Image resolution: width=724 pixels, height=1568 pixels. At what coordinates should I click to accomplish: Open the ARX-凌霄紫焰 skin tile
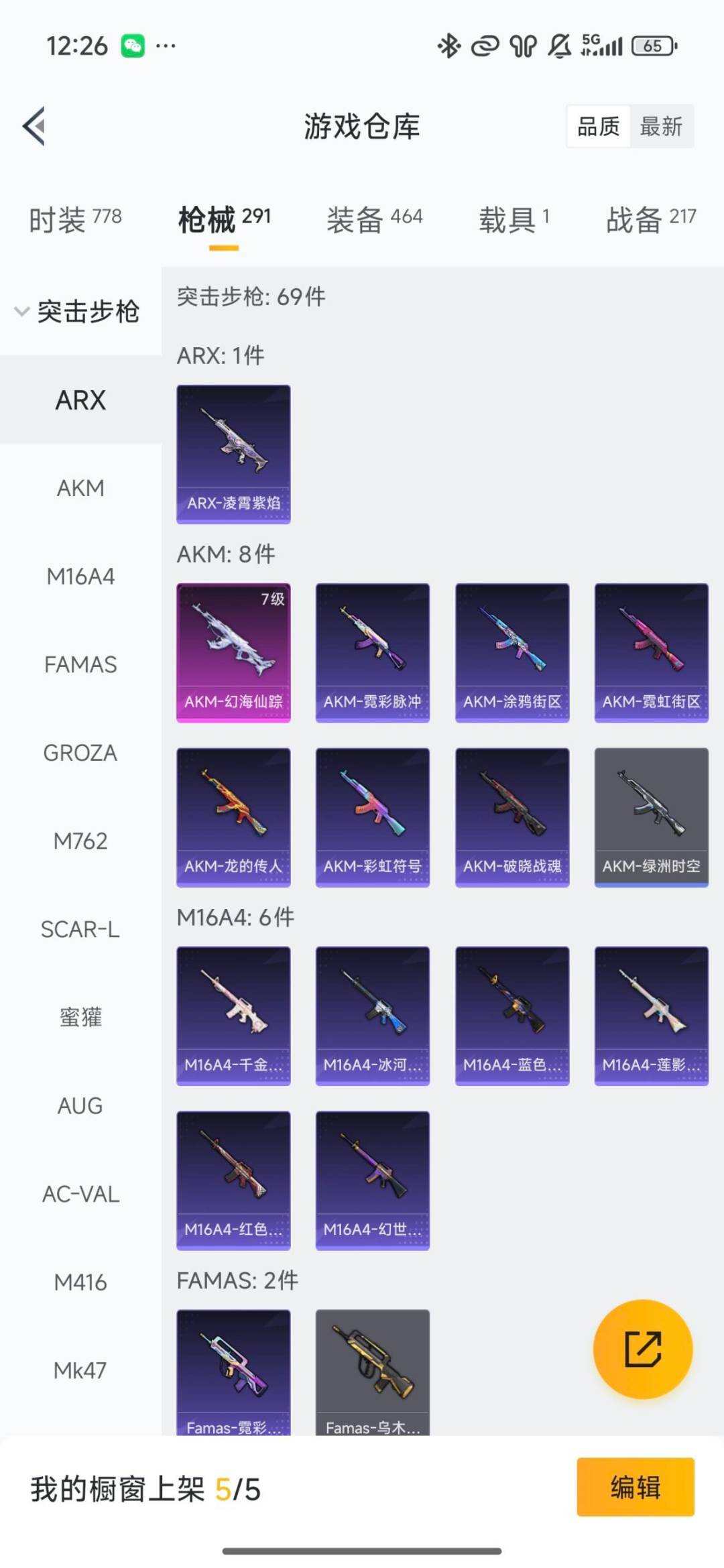233,454
